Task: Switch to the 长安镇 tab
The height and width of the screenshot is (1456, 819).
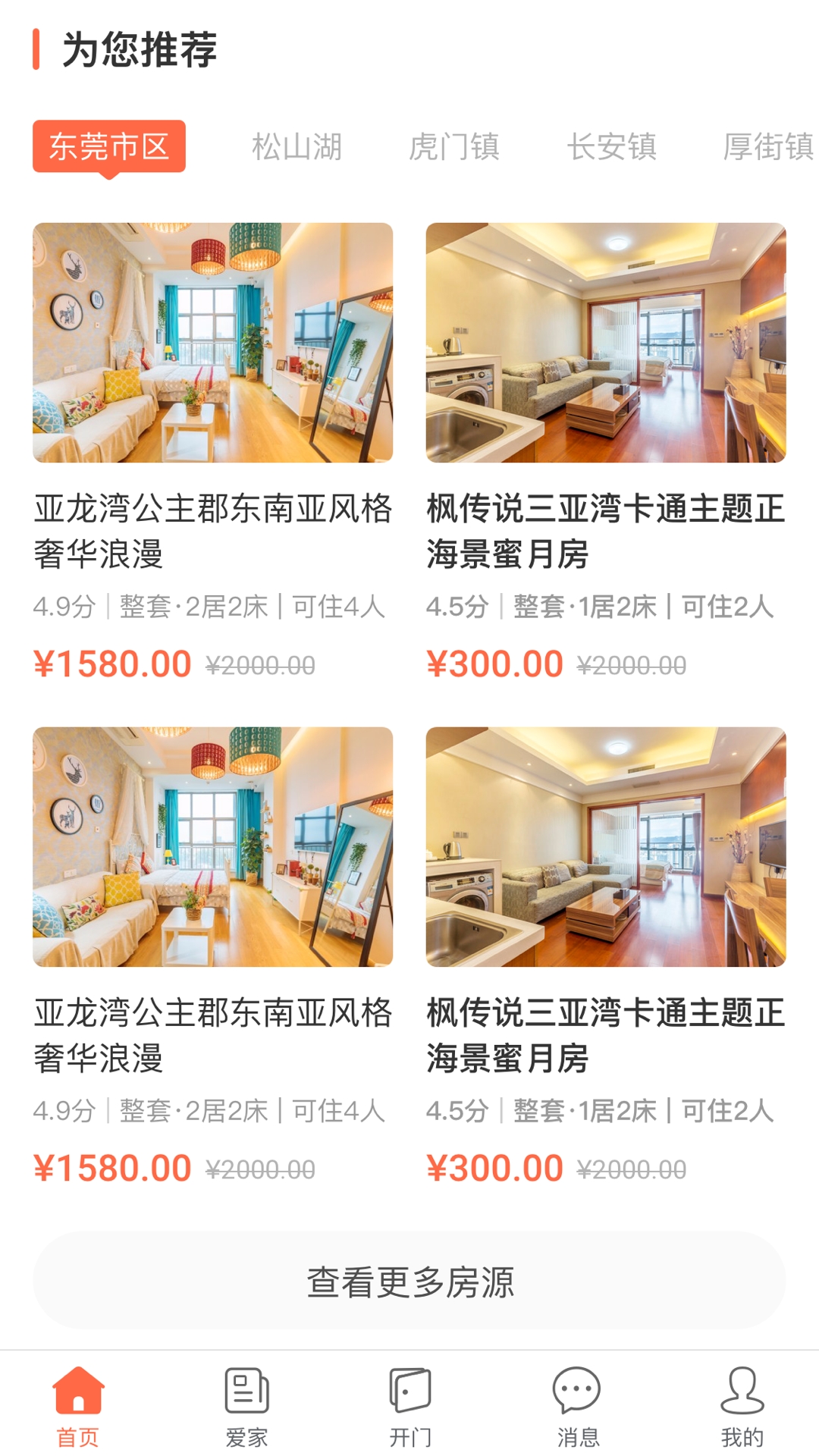Action: pos(611,146)
